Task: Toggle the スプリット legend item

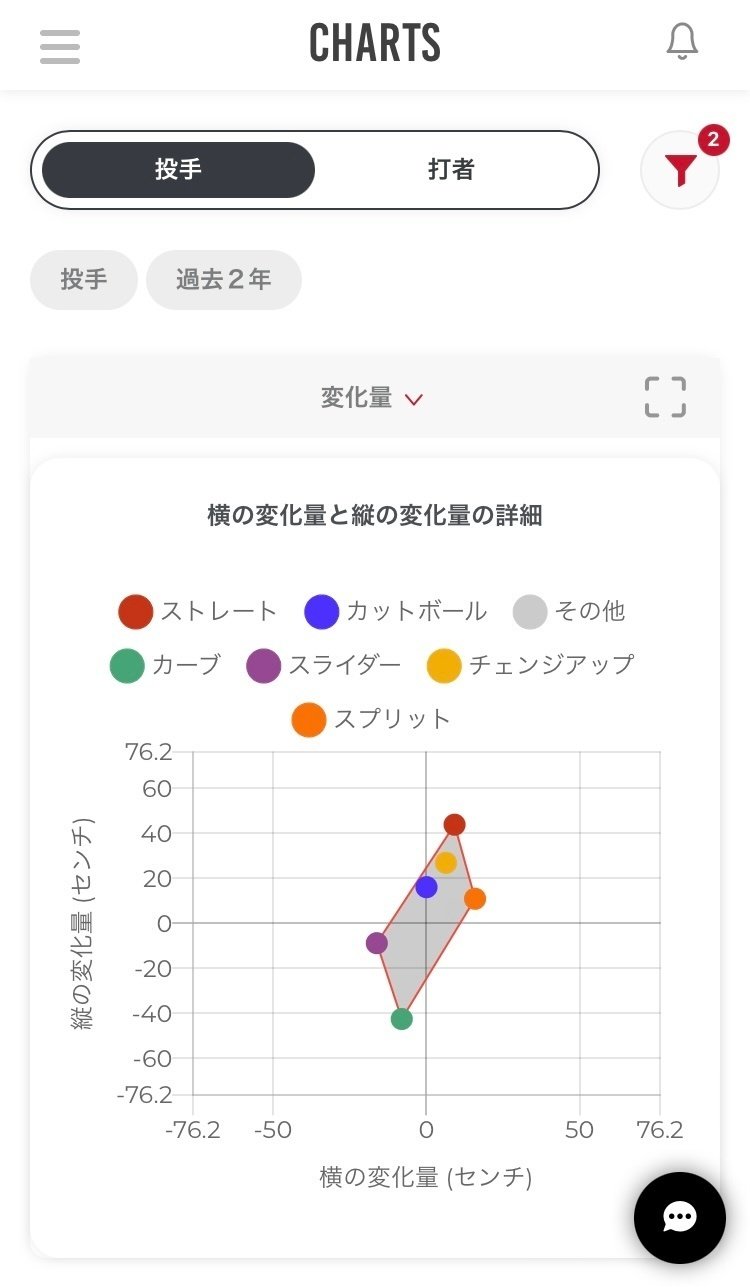Action: click(x=372, y=719)
